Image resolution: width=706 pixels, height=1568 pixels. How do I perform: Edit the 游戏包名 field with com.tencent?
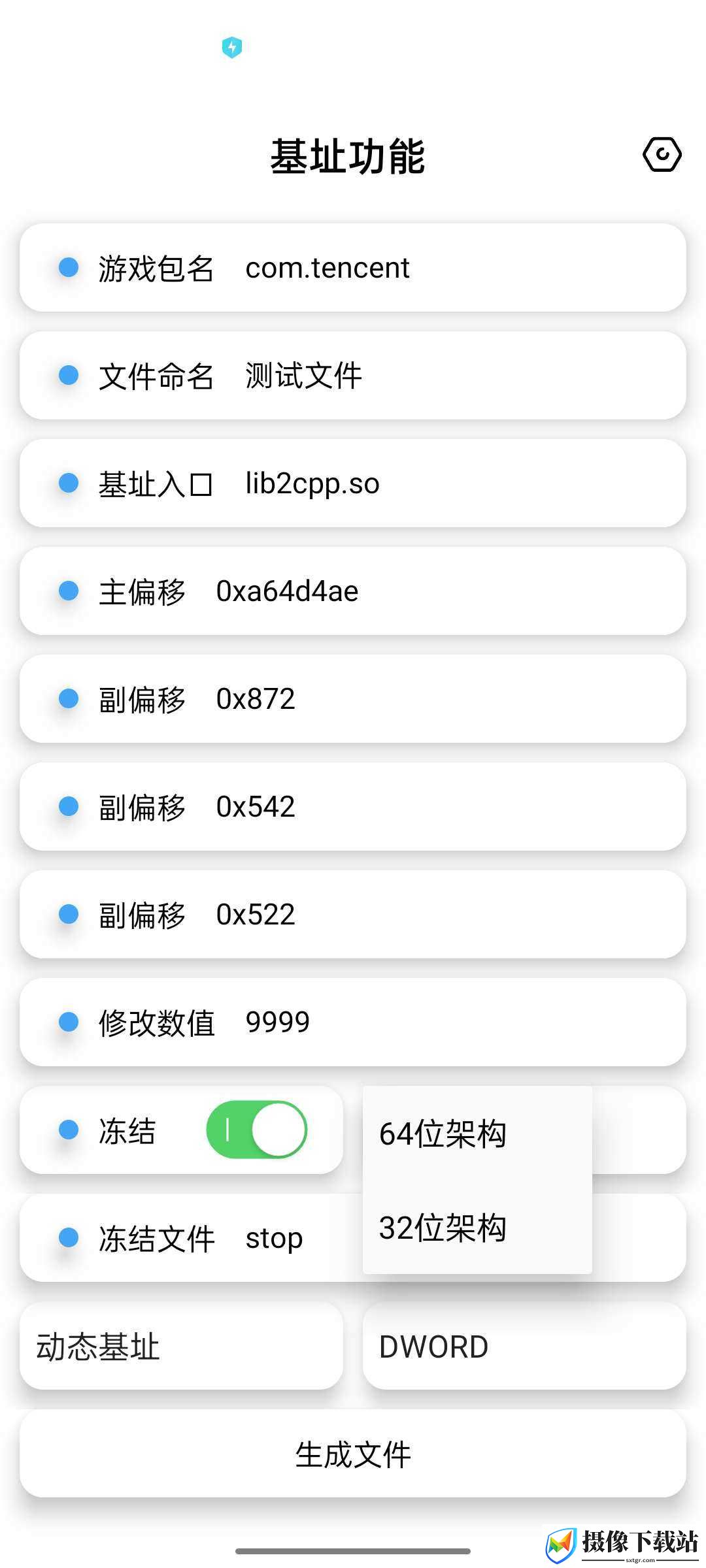pos(353,268)
